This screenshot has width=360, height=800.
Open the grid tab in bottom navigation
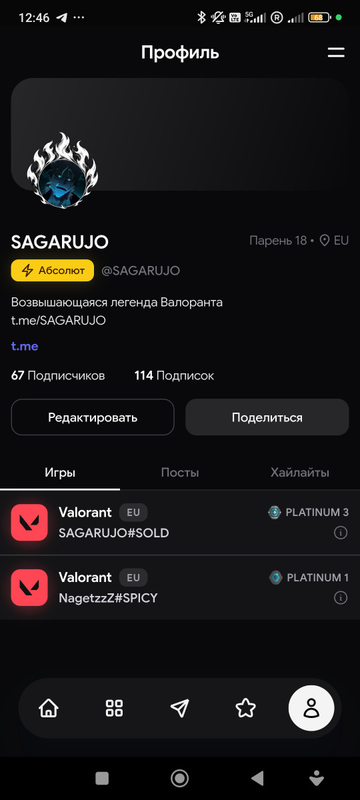pyautogui.click(x=114, y=708)
